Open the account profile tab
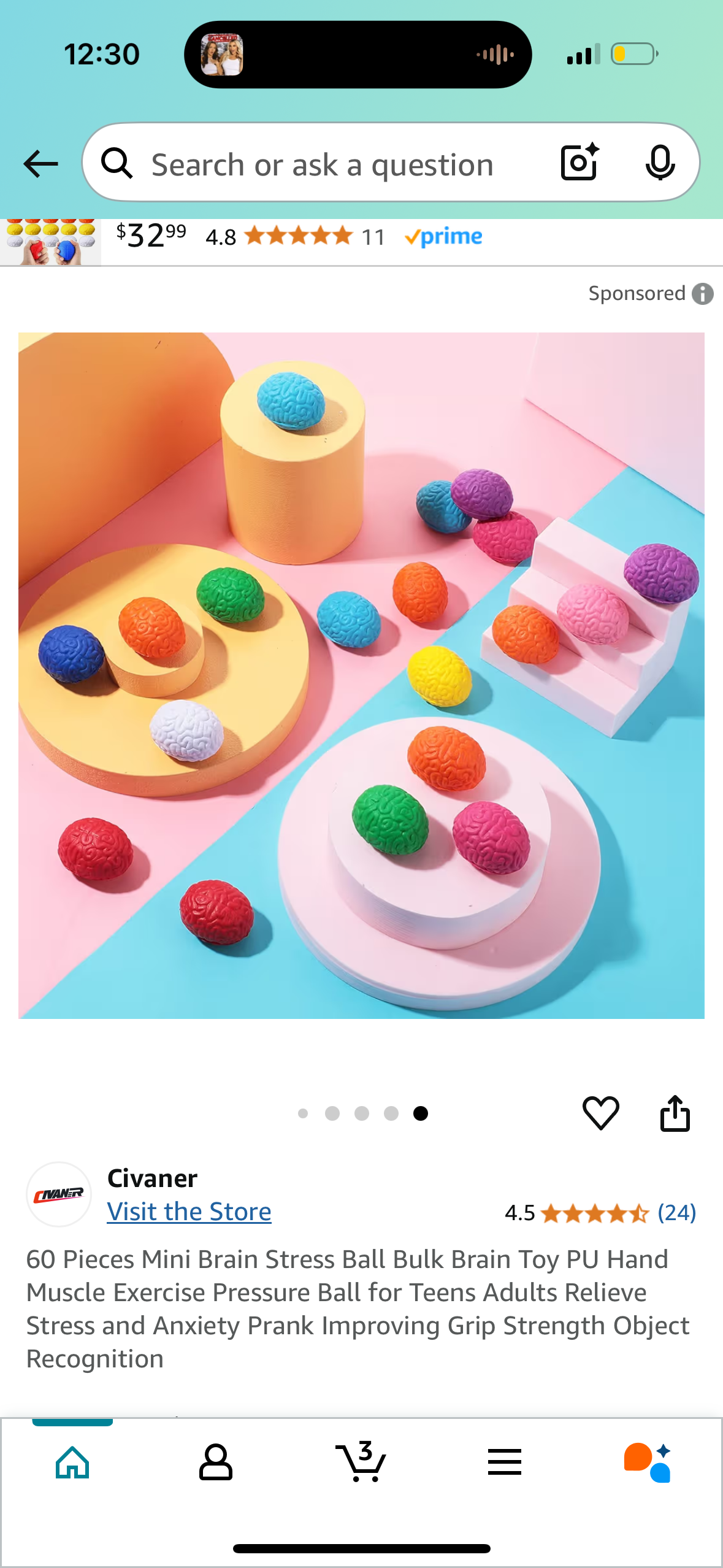 [x=216, y=1462]
